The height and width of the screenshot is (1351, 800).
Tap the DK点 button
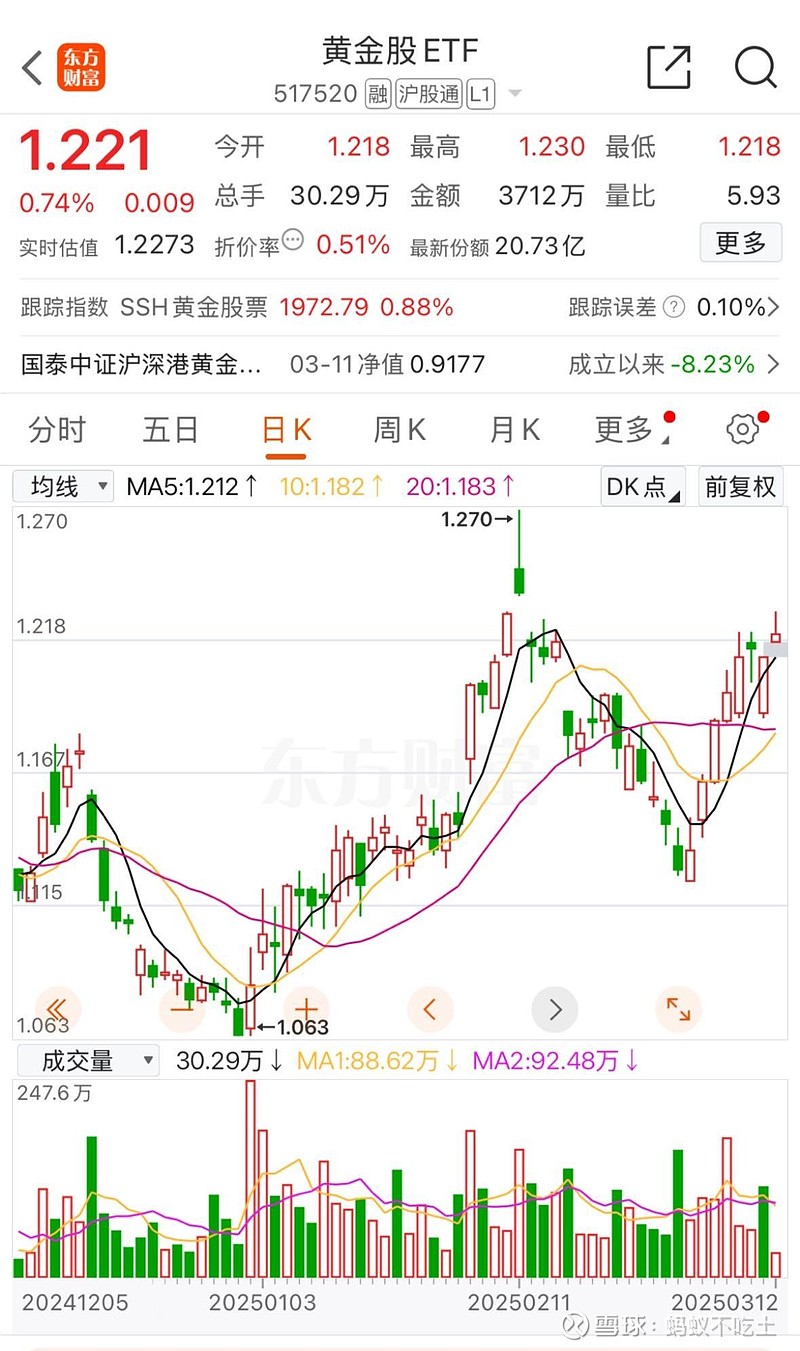643,487
